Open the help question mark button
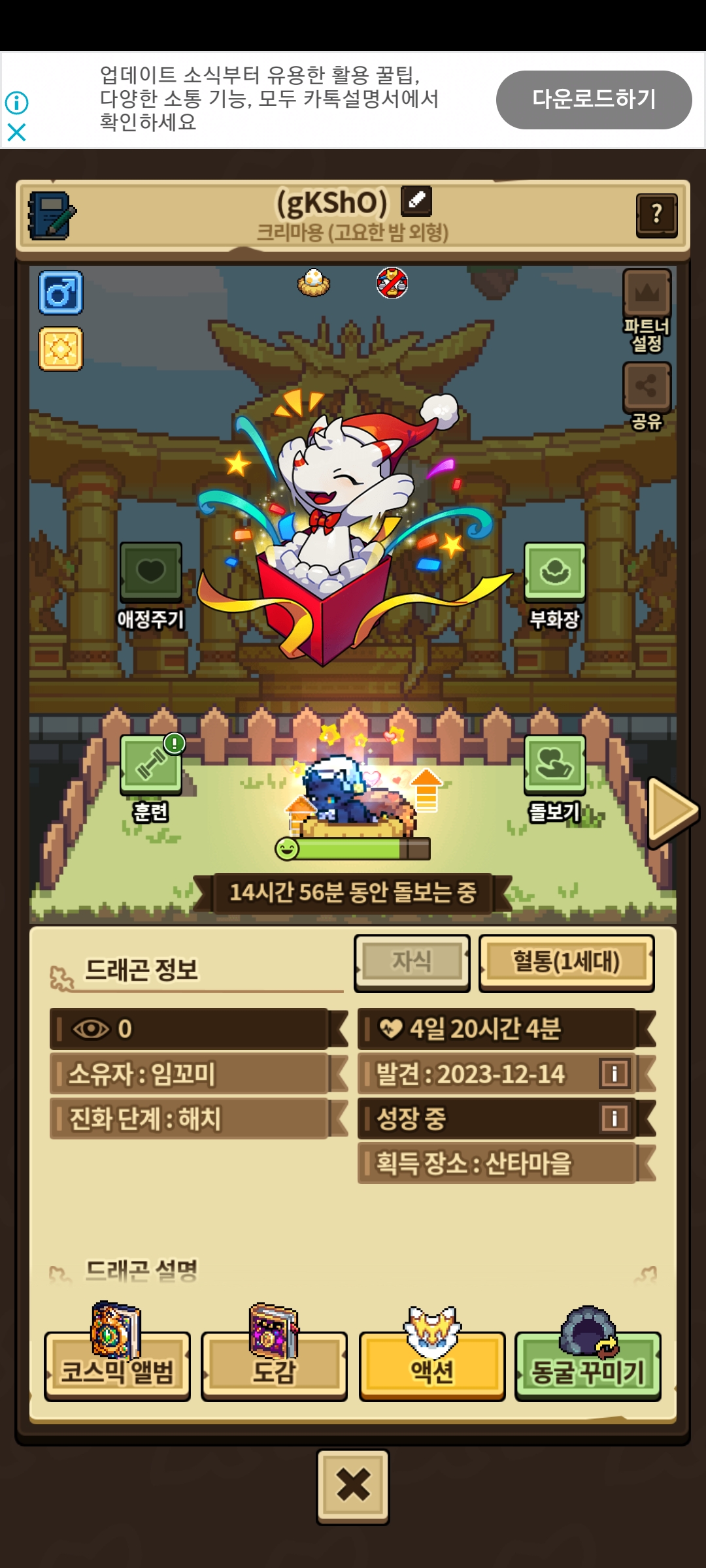706x1568 pixels. [x=656, y=214]
